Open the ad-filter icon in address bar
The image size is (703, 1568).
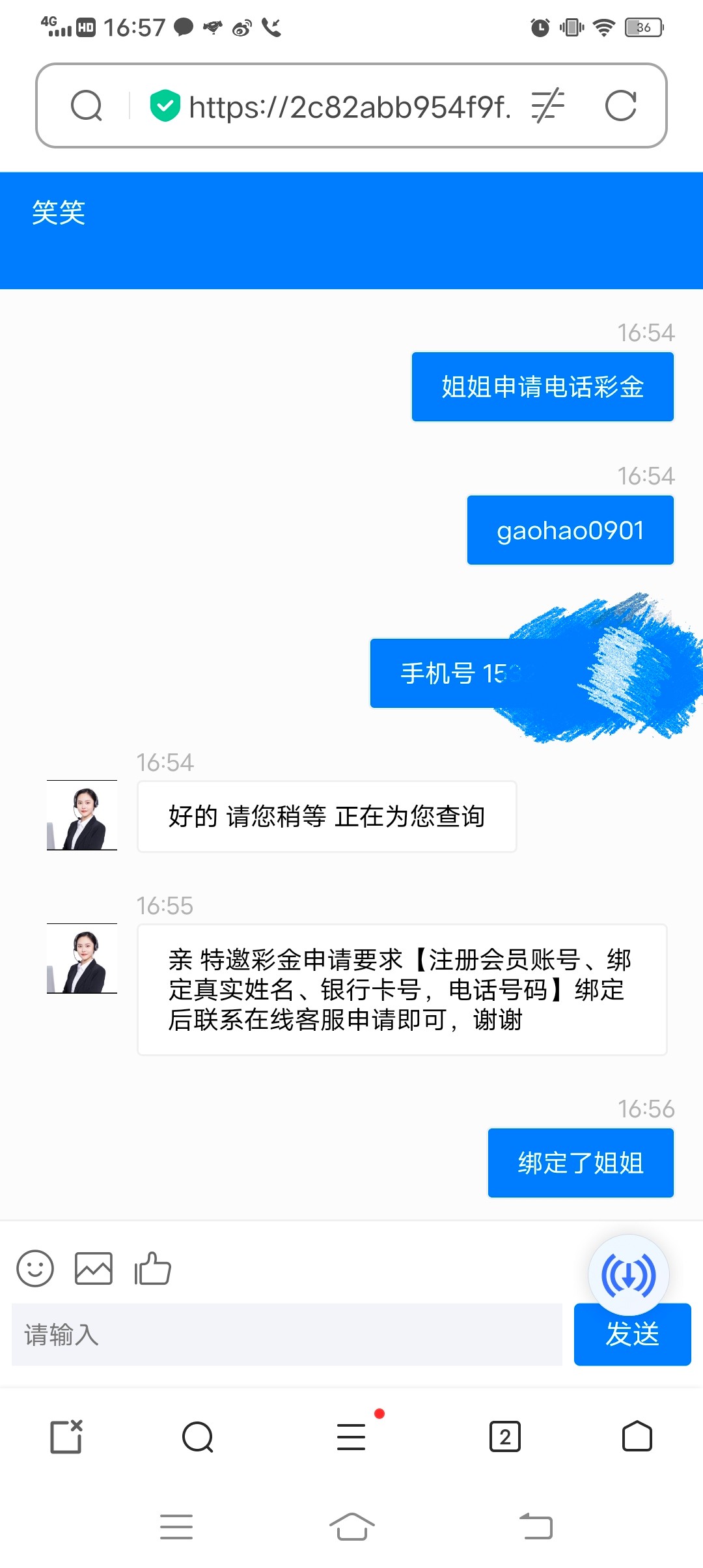coord(547,106)
